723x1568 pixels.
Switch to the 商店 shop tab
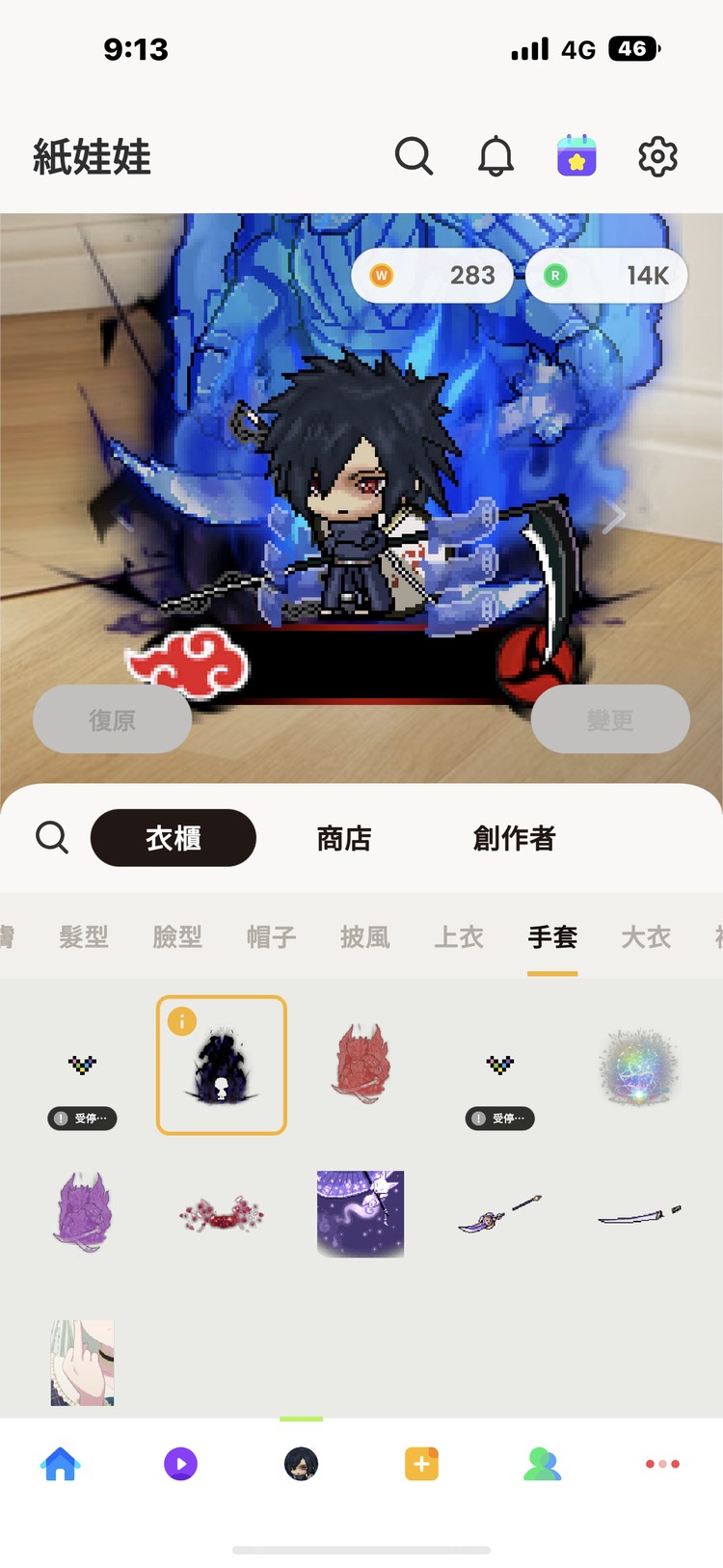[x=343, y=838]
